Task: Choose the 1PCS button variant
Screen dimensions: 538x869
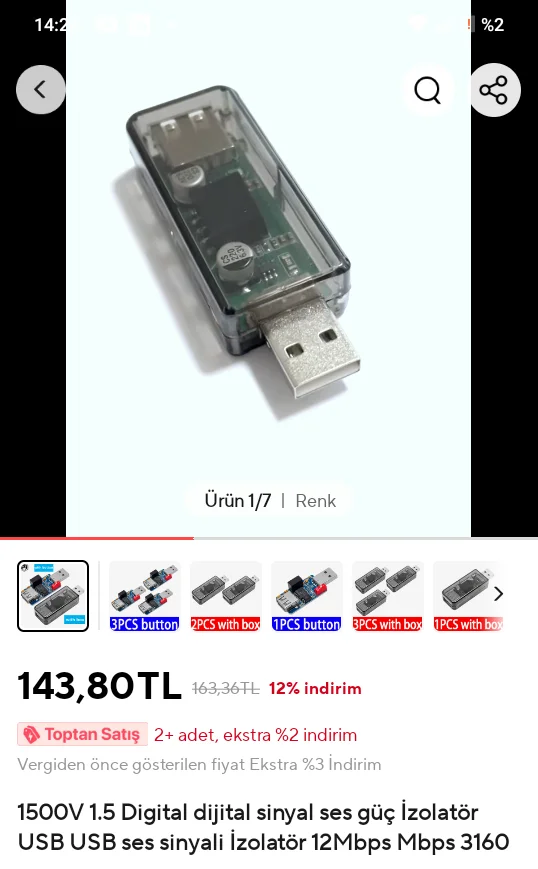Action: (306, 596)
